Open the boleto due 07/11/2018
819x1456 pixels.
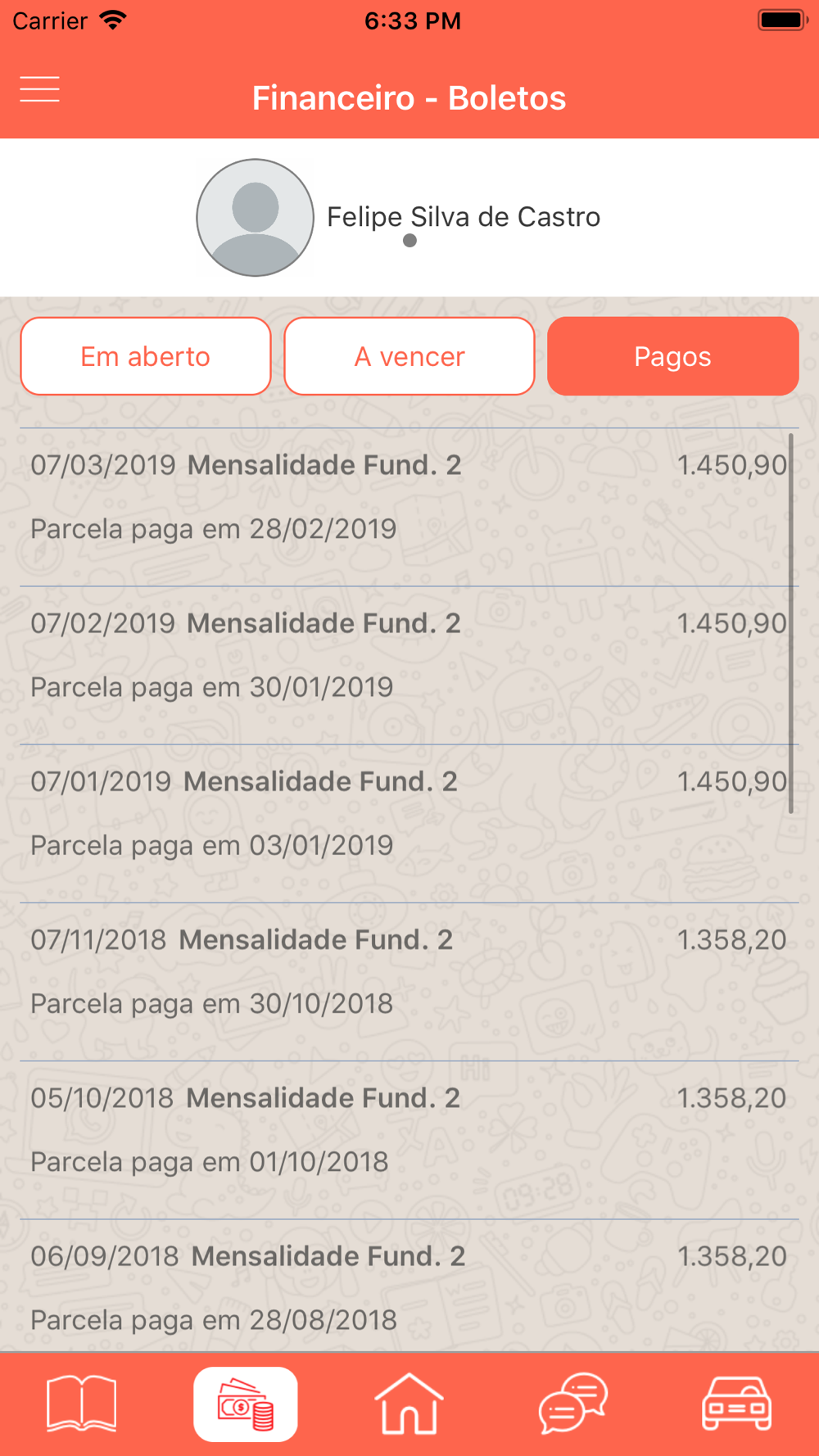click(409, 982)
